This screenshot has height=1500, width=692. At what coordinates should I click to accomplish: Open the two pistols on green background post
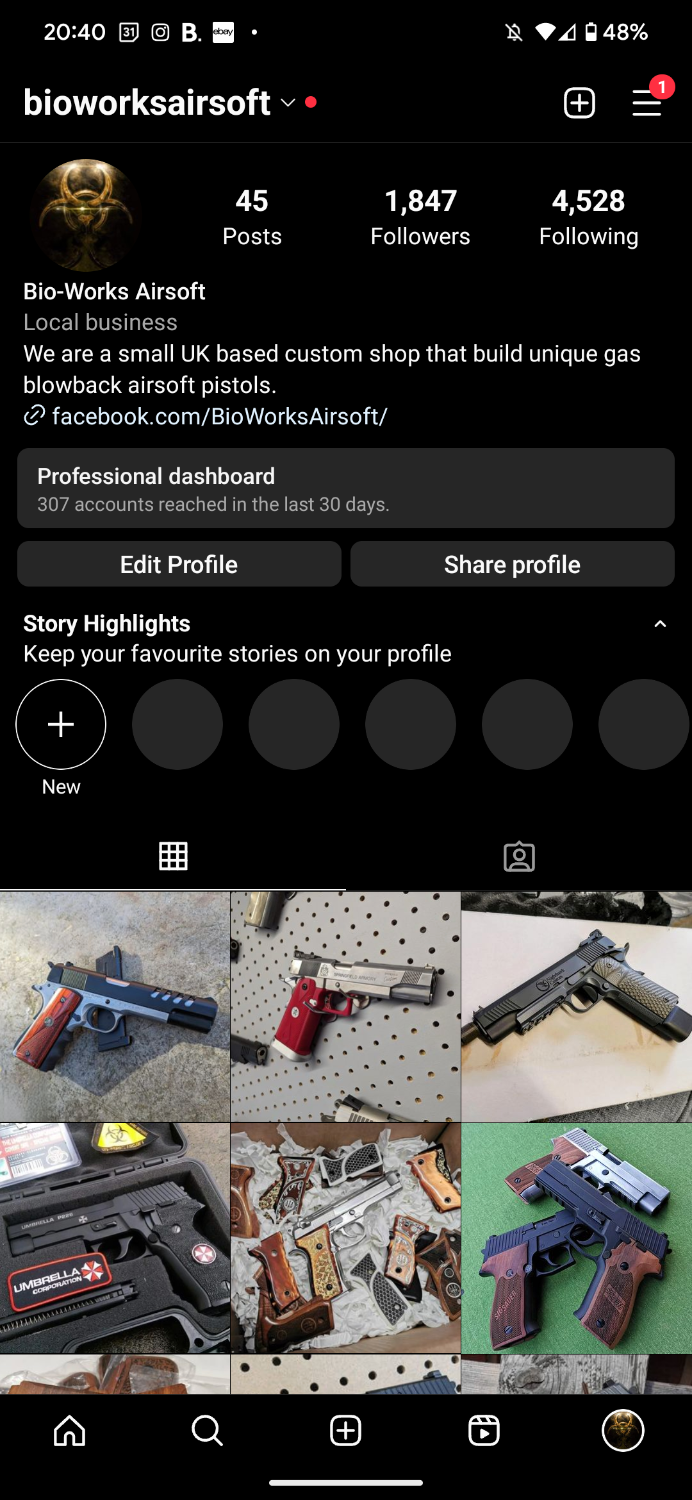point(577,1237)
